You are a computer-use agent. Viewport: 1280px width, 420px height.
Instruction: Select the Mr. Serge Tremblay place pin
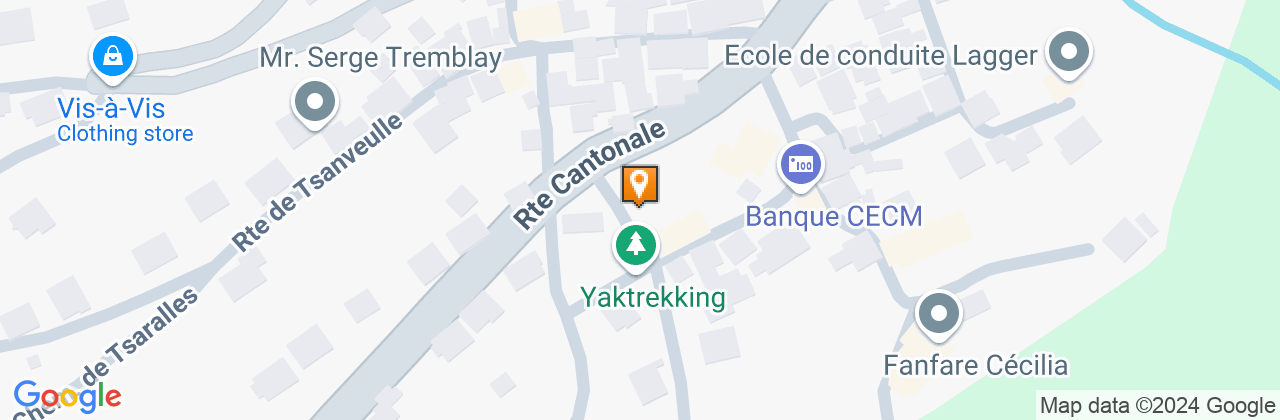point(315,101)
